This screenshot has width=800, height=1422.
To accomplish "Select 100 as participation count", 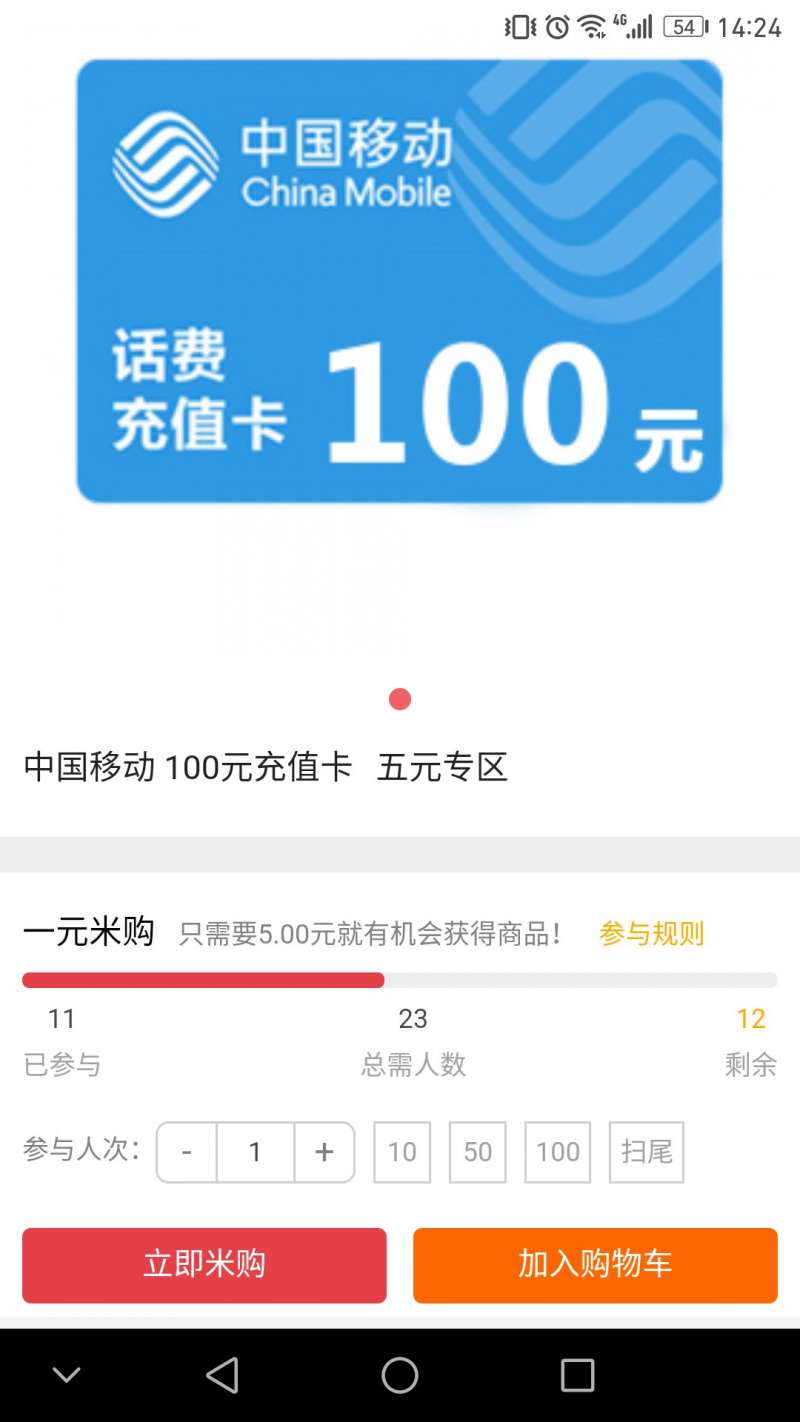I will pos(557,1152).
